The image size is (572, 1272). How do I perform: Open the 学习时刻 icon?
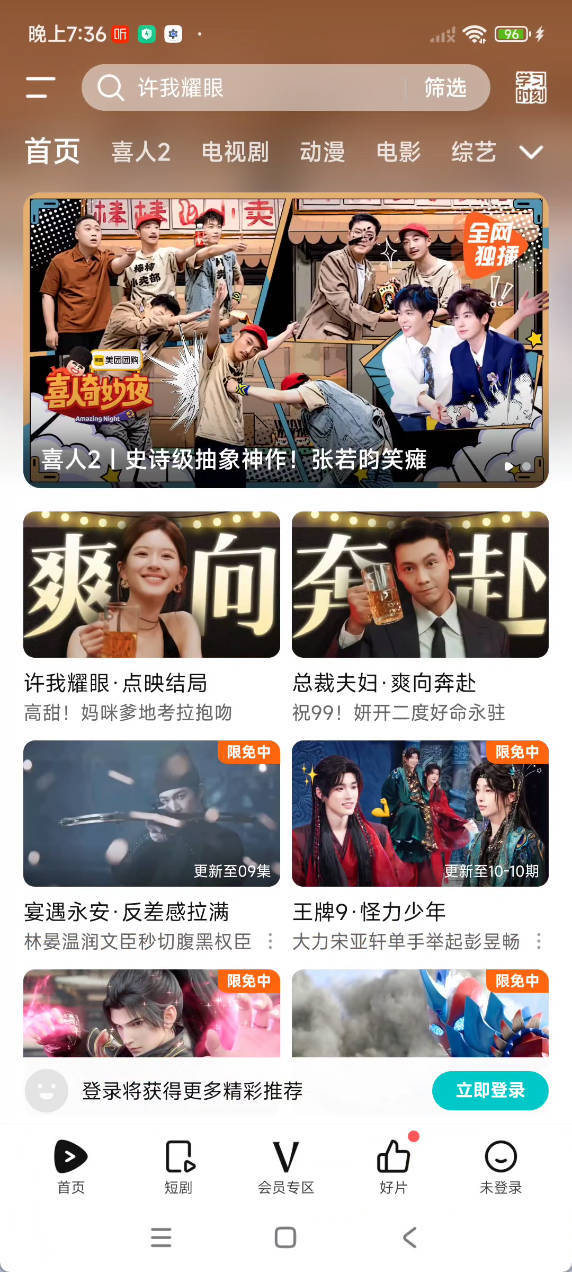pyautogui.click(x=530, y=88)
